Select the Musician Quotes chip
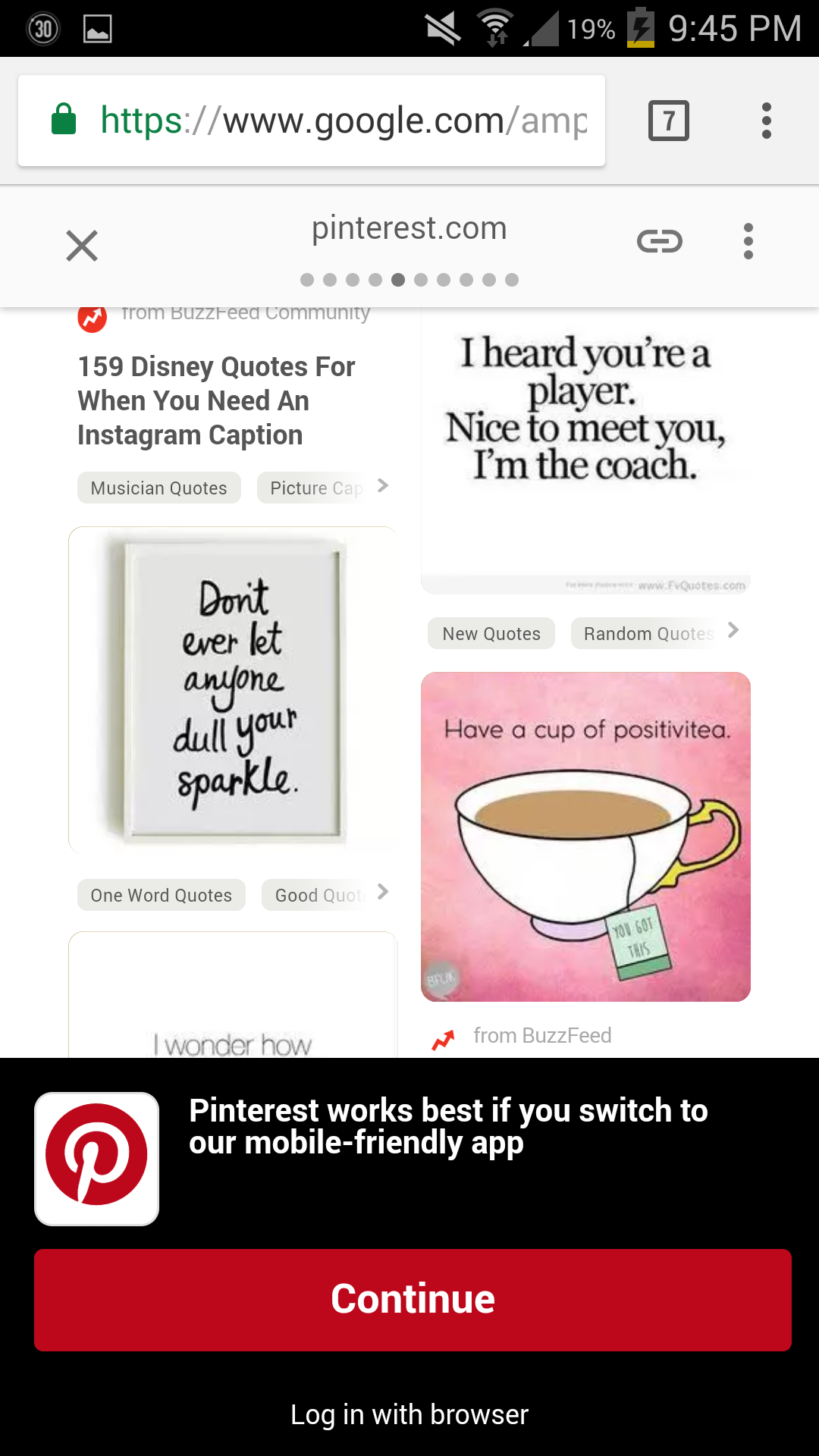Screen dimensions: 819x1456 click(158, 488)
